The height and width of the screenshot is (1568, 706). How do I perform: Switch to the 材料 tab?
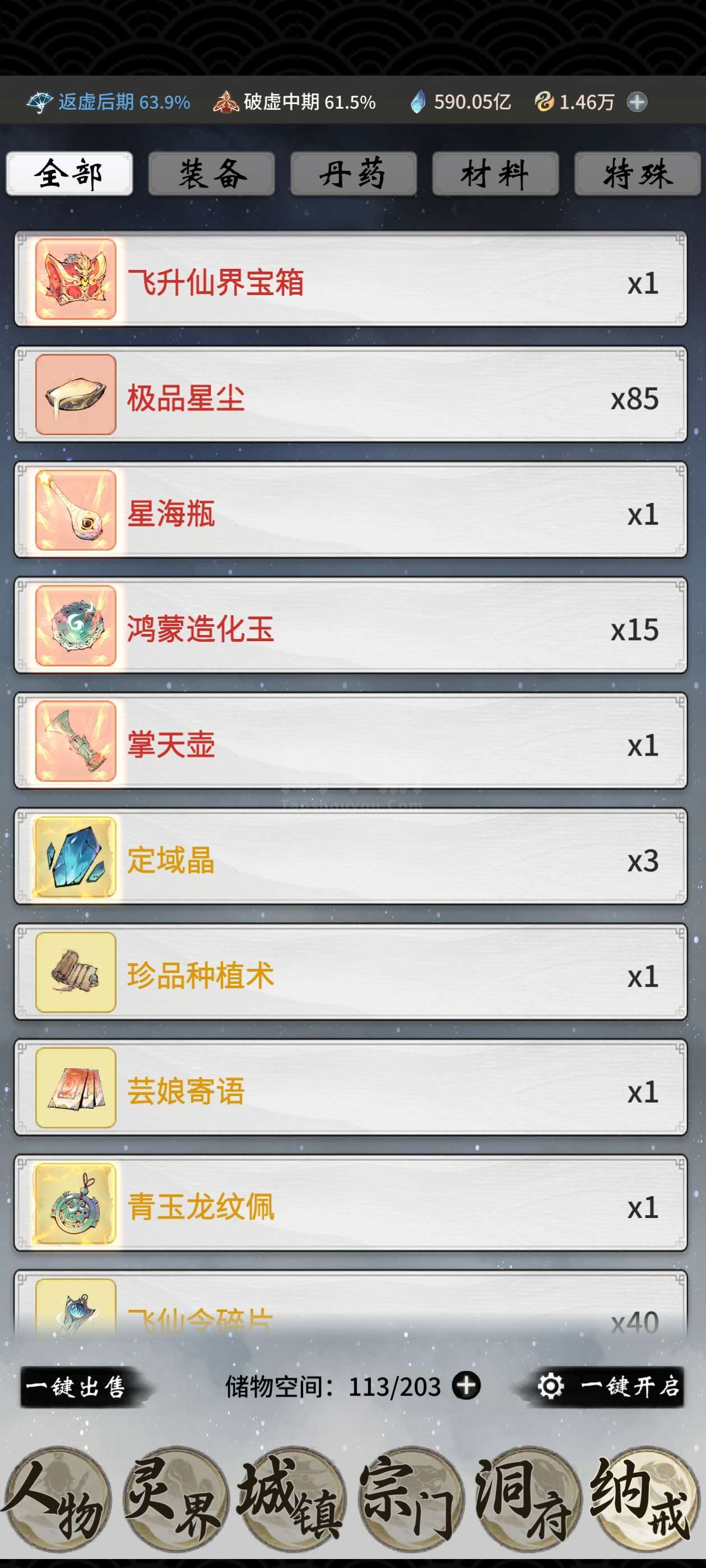click(x=495, y=174)
